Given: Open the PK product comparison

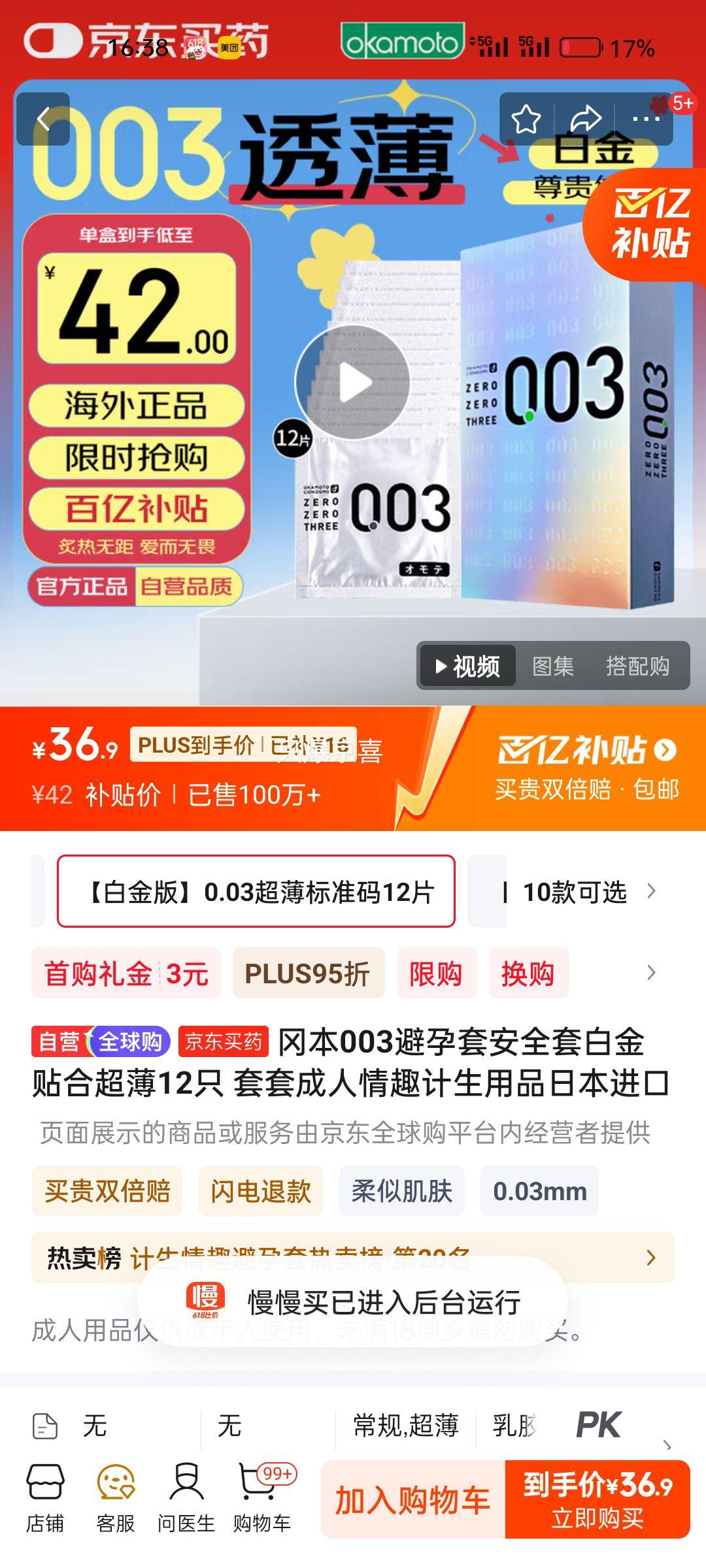Looking at the screenshot, I should coord(599,1425).
